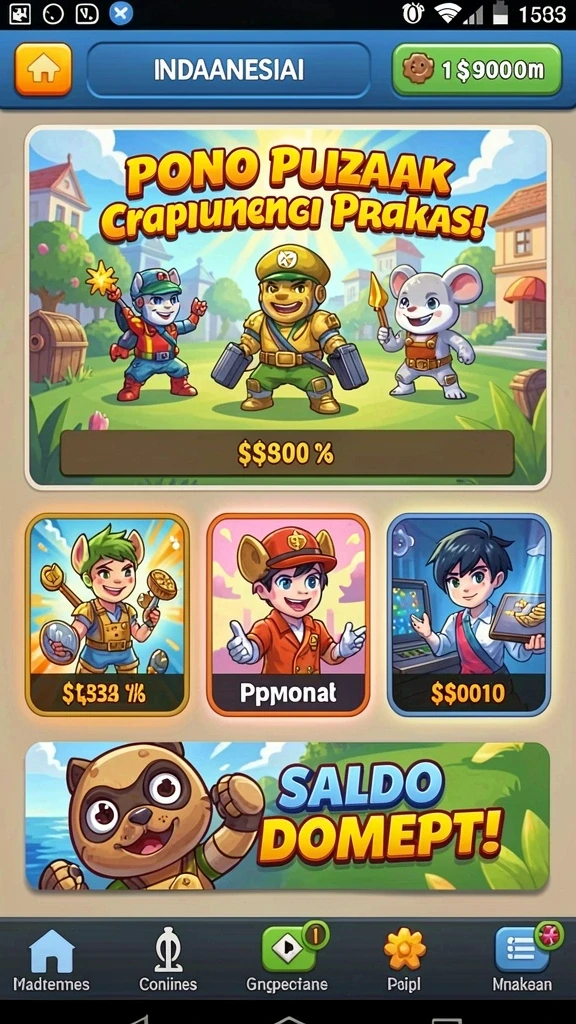Select the Ppmonat character card

pyautogui.click(x=288, y=615)
